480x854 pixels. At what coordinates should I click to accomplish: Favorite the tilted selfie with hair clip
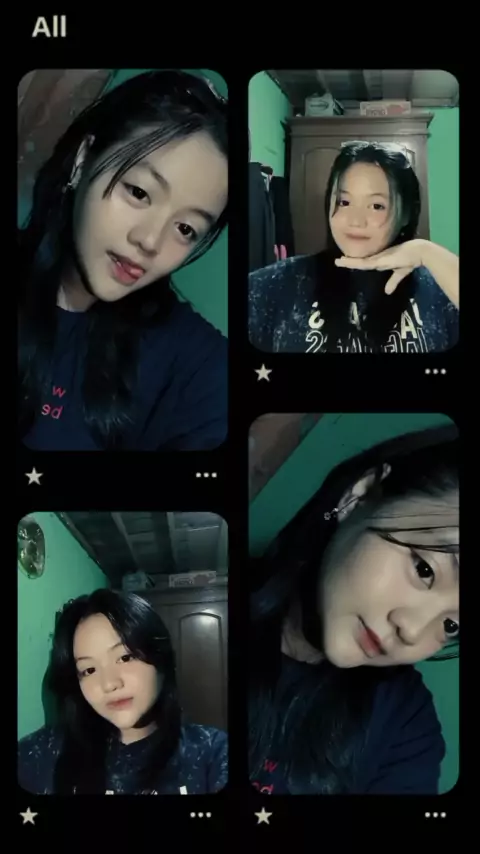click(263, 816)
